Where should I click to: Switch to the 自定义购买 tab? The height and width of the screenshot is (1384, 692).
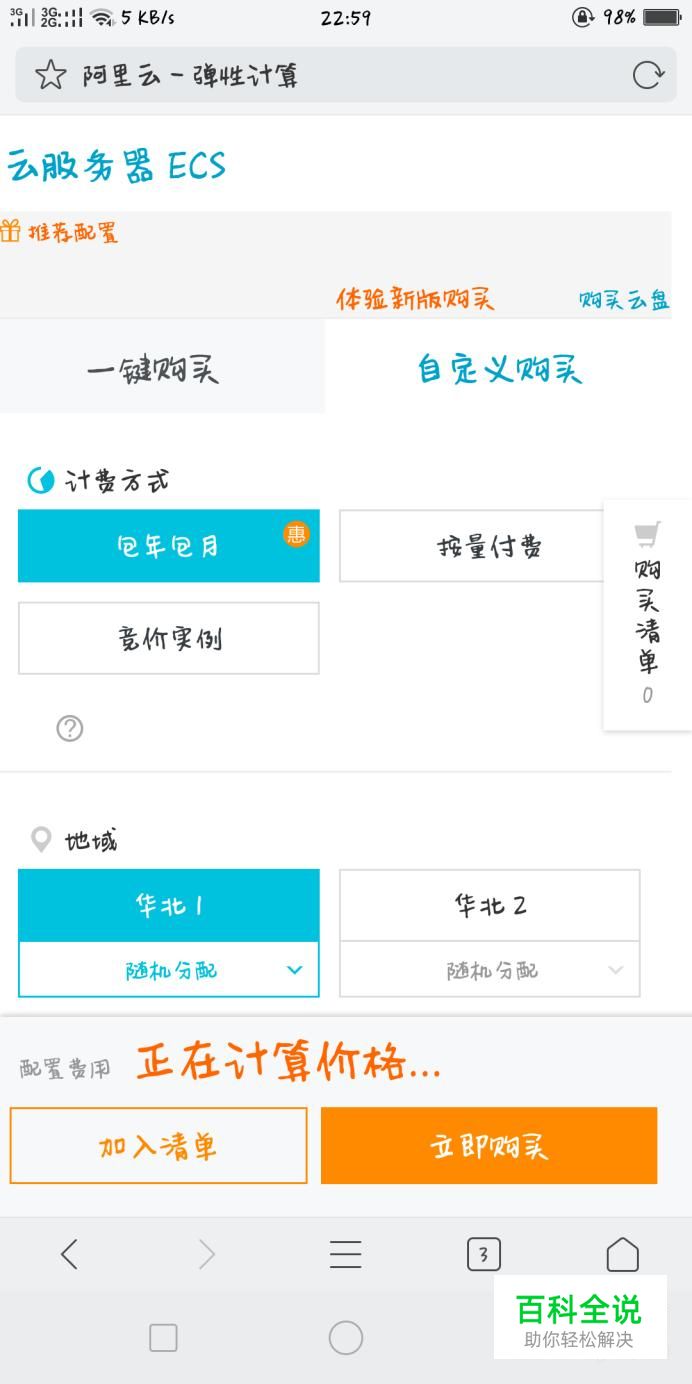[x=499, y=370]
